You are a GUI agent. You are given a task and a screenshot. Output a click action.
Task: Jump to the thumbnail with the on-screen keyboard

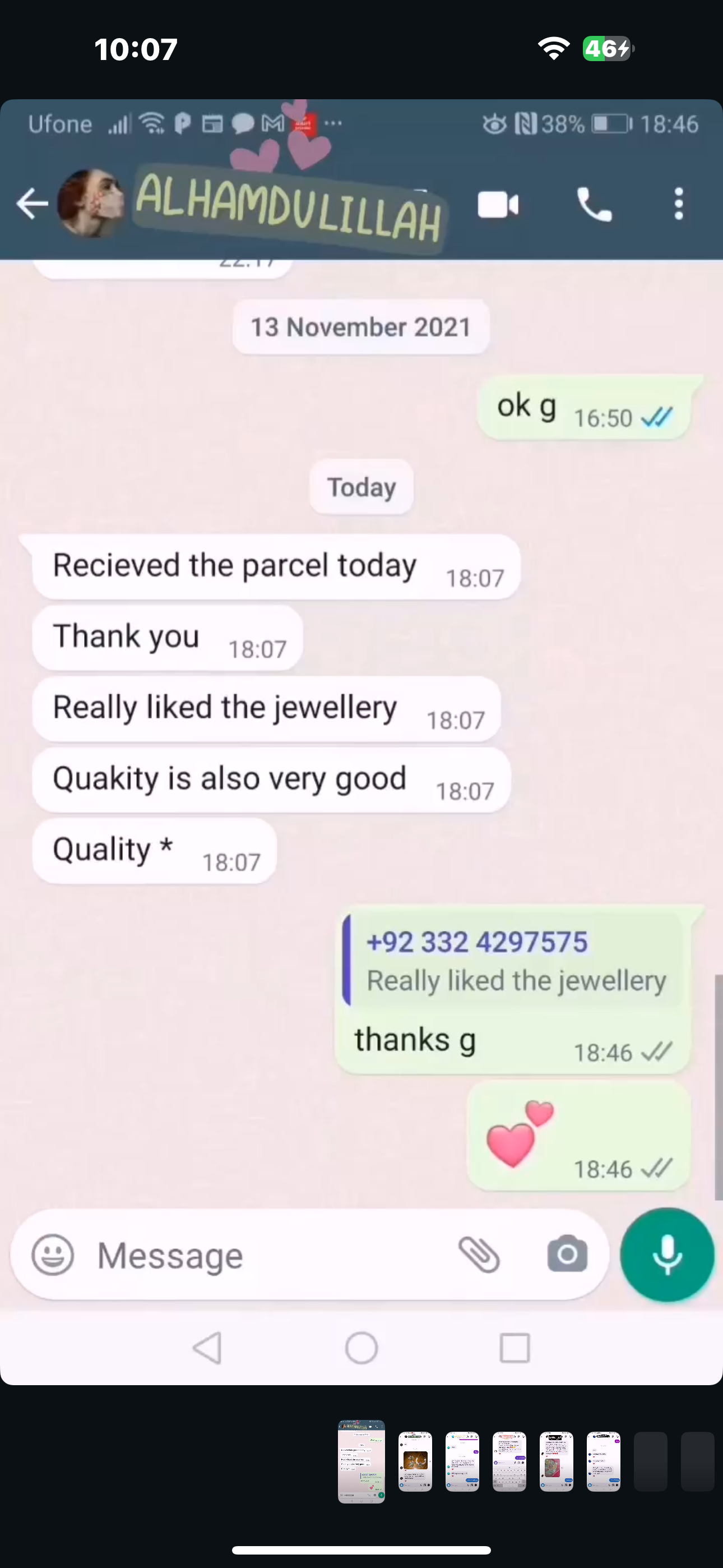pos(509,1461)
